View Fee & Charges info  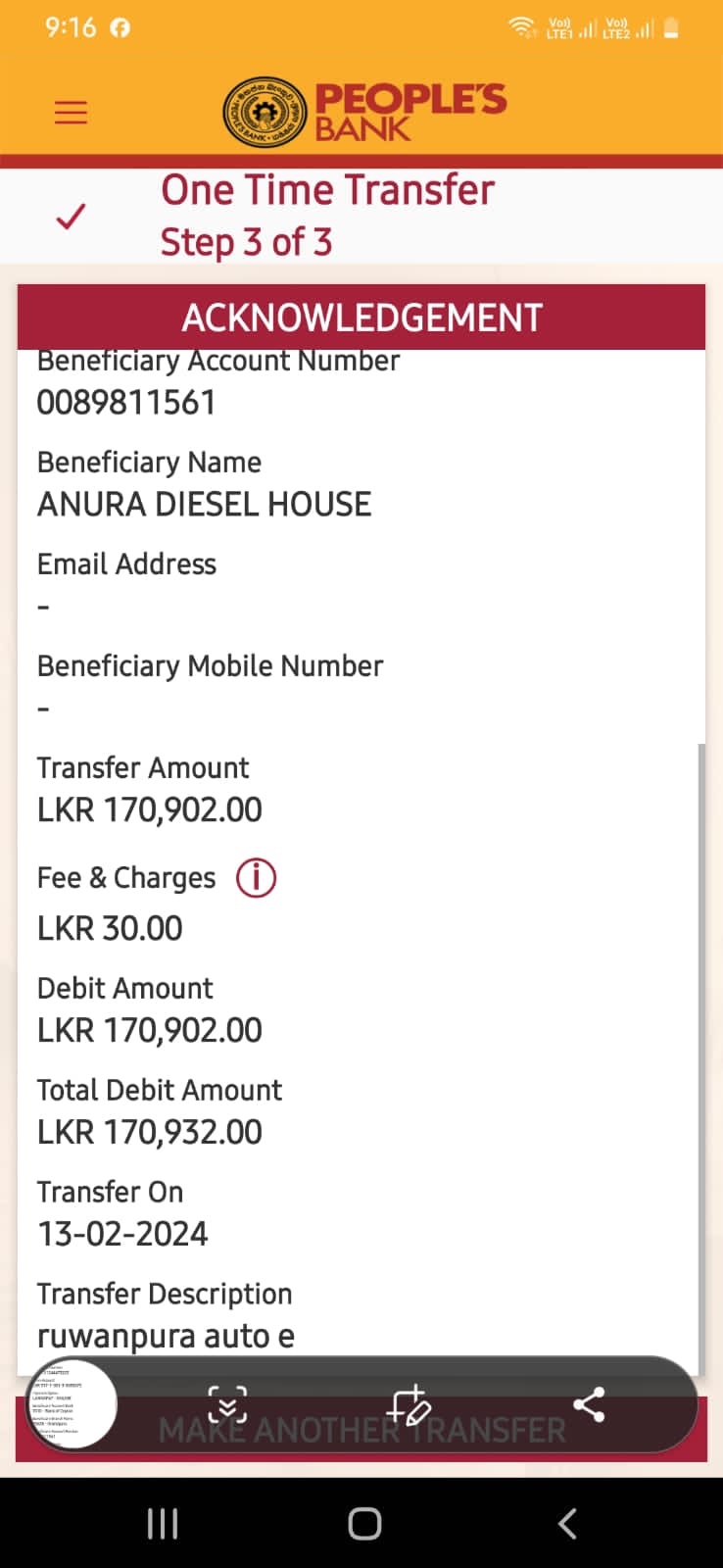256,877
